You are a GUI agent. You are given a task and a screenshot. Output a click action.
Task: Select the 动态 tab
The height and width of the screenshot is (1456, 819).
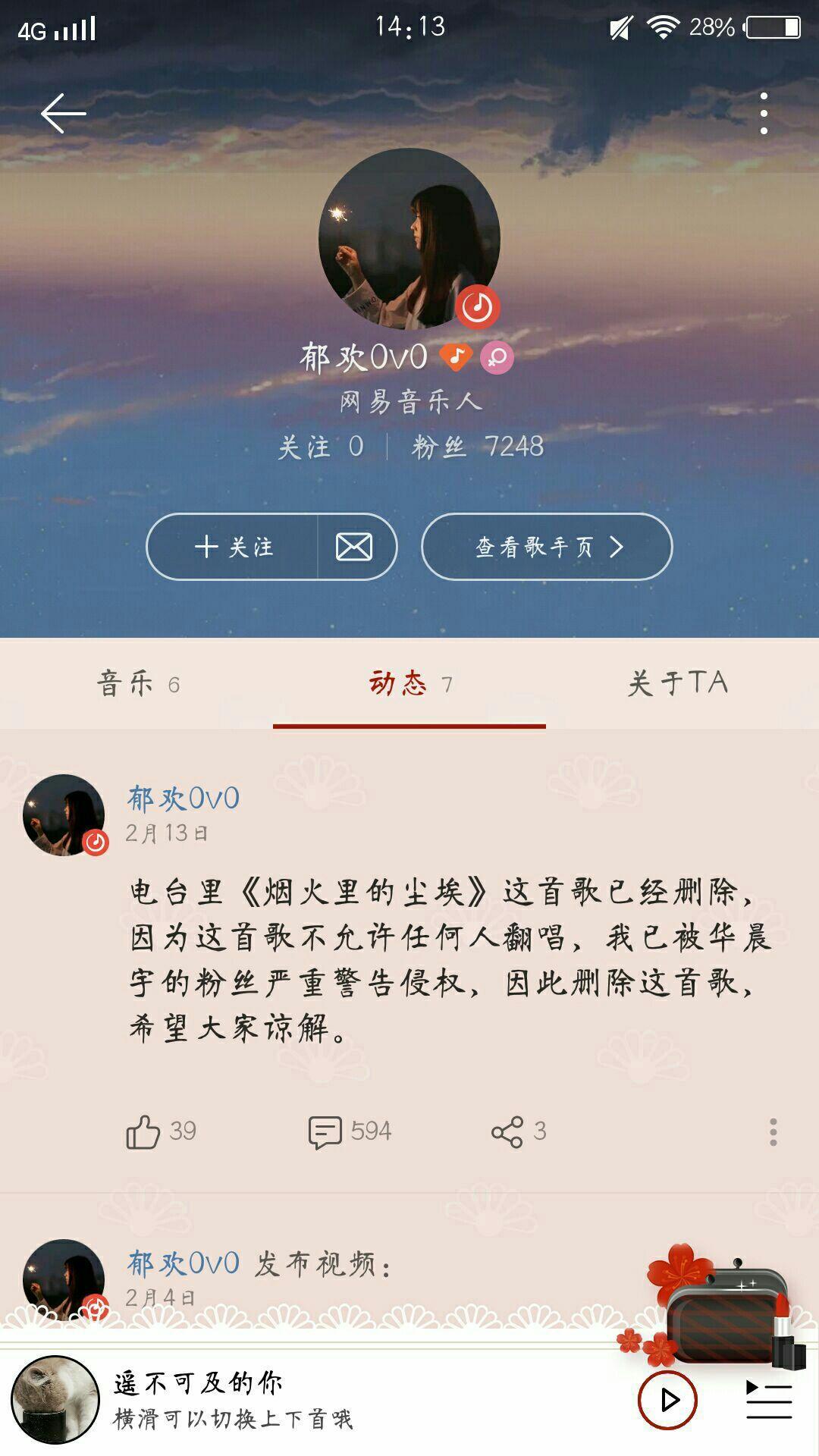point(409,684)
